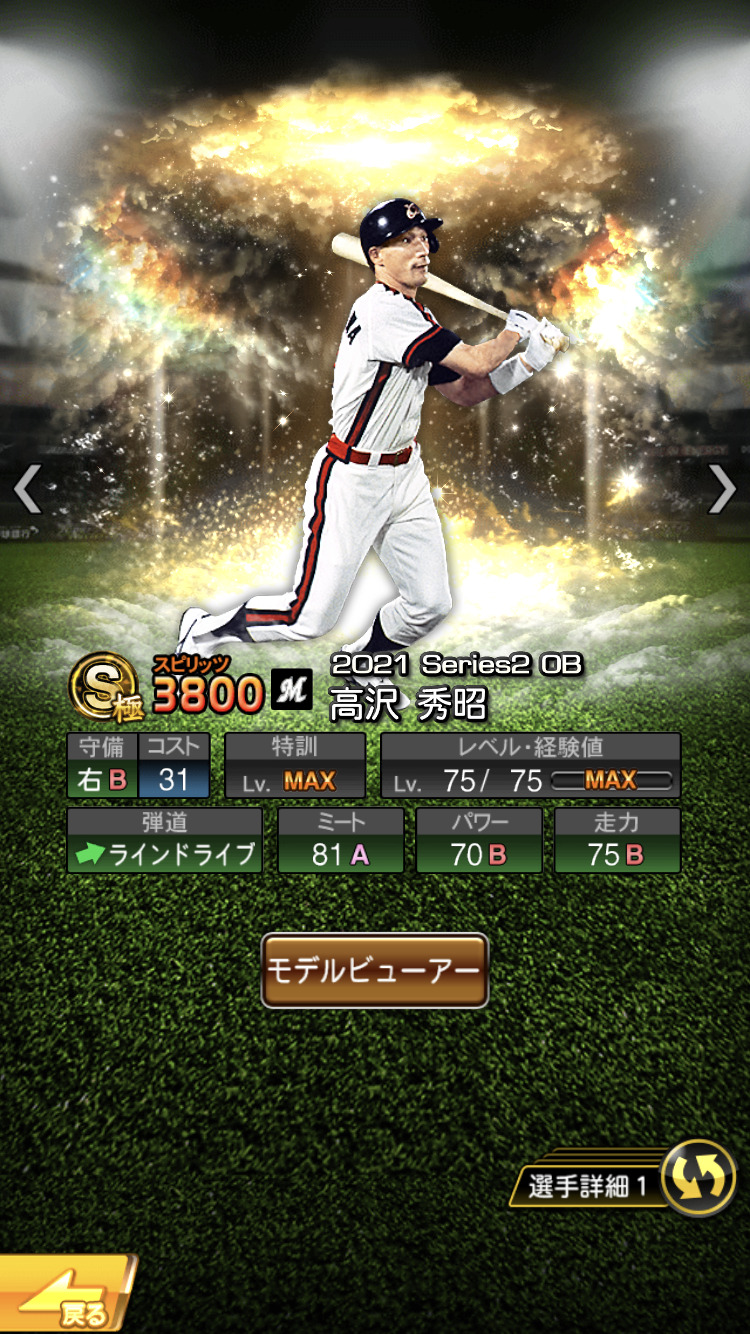Viewport: 750px width, 1334px height.
Task: Go to the next player with right arrow
Action: [722, 490]
